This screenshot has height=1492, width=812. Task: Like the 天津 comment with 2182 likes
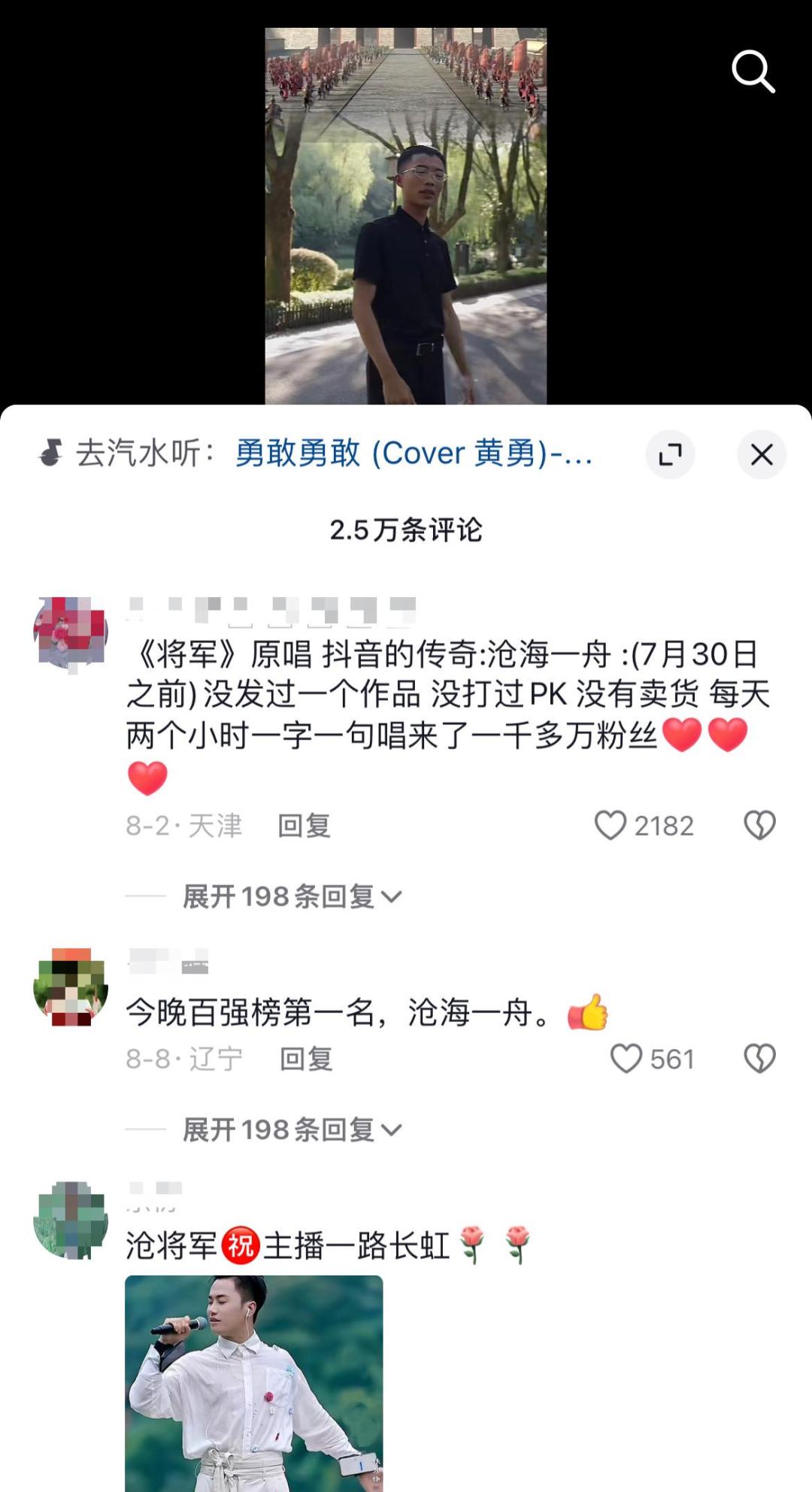[x=611, y=825]
